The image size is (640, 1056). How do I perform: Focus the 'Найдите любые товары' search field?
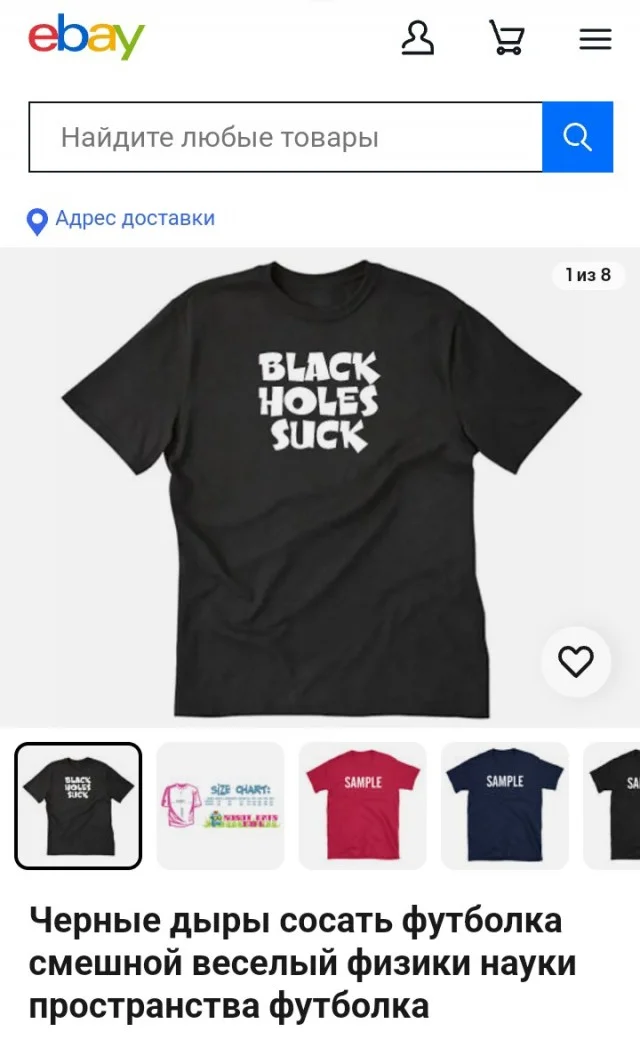(x=285, y=137)
